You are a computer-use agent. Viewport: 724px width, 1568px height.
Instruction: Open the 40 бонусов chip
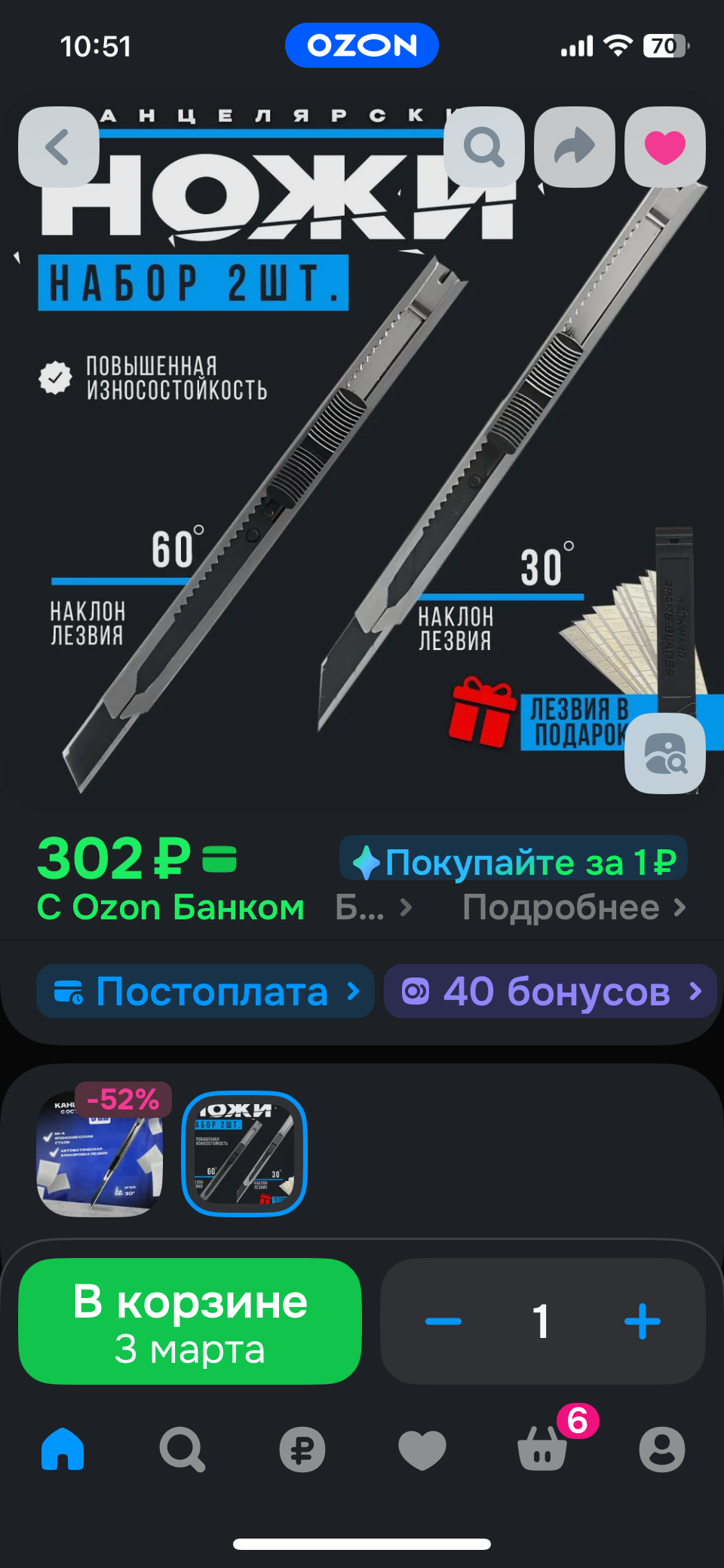coord(551,991)
